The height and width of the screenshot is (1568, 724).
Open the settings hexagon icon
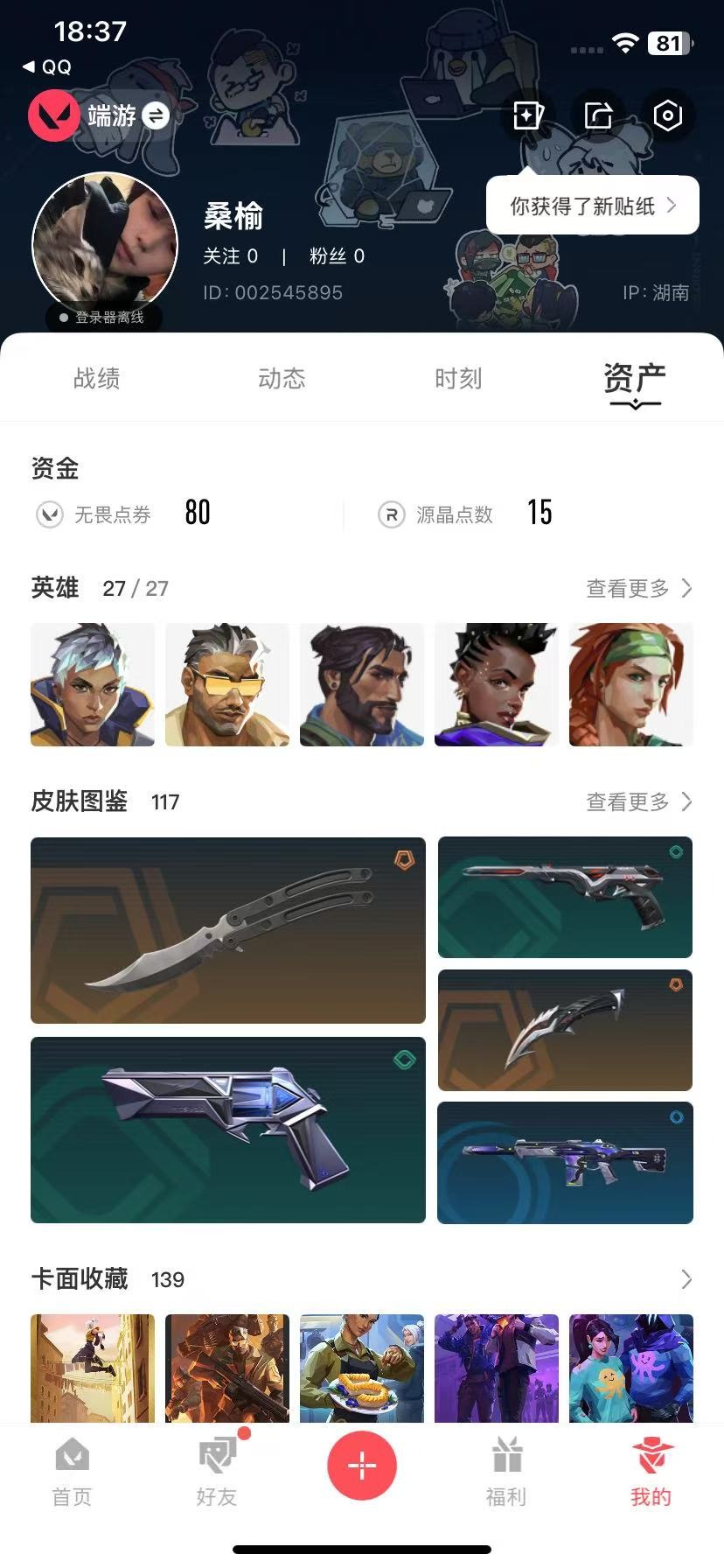tap(667, 115)
